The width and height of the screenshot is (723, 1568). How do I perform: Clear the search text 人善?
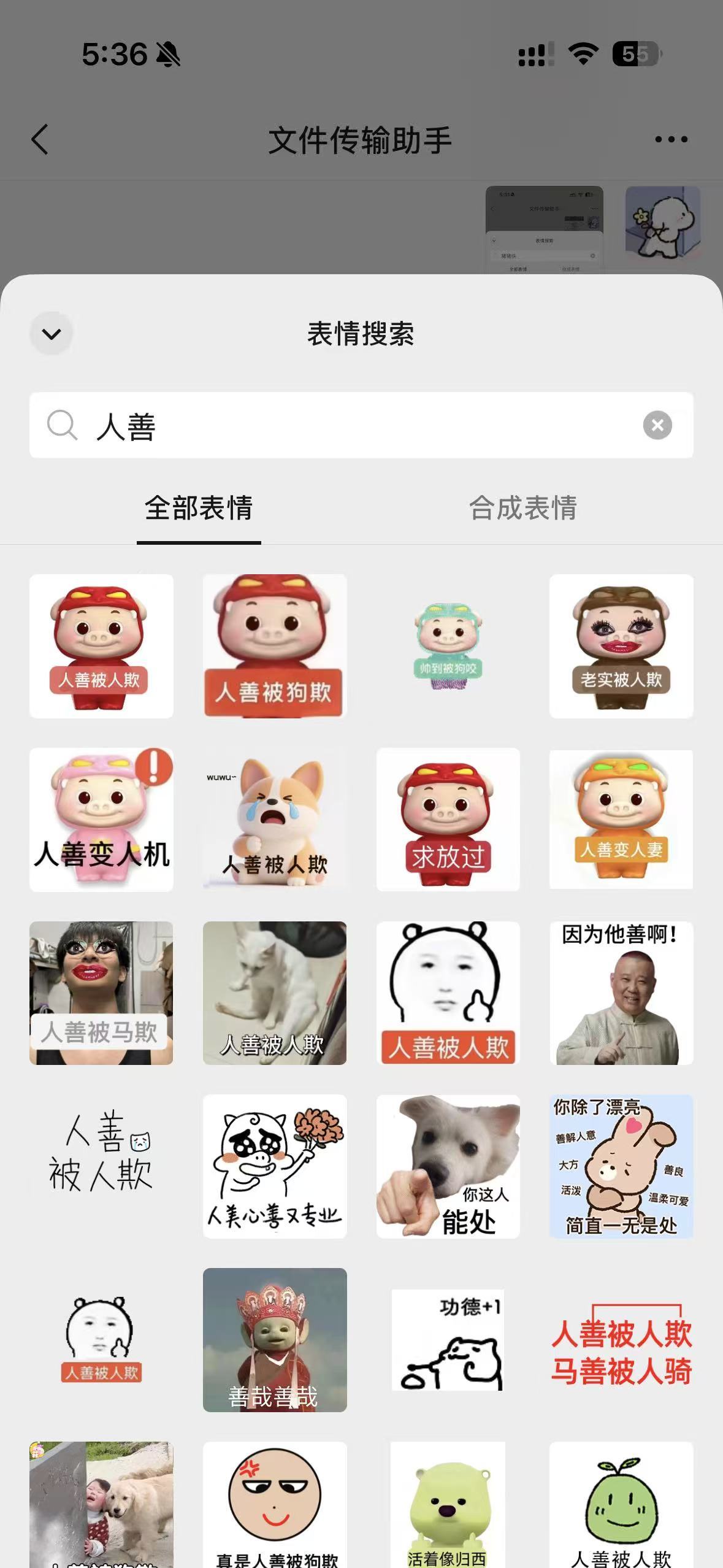657,425
